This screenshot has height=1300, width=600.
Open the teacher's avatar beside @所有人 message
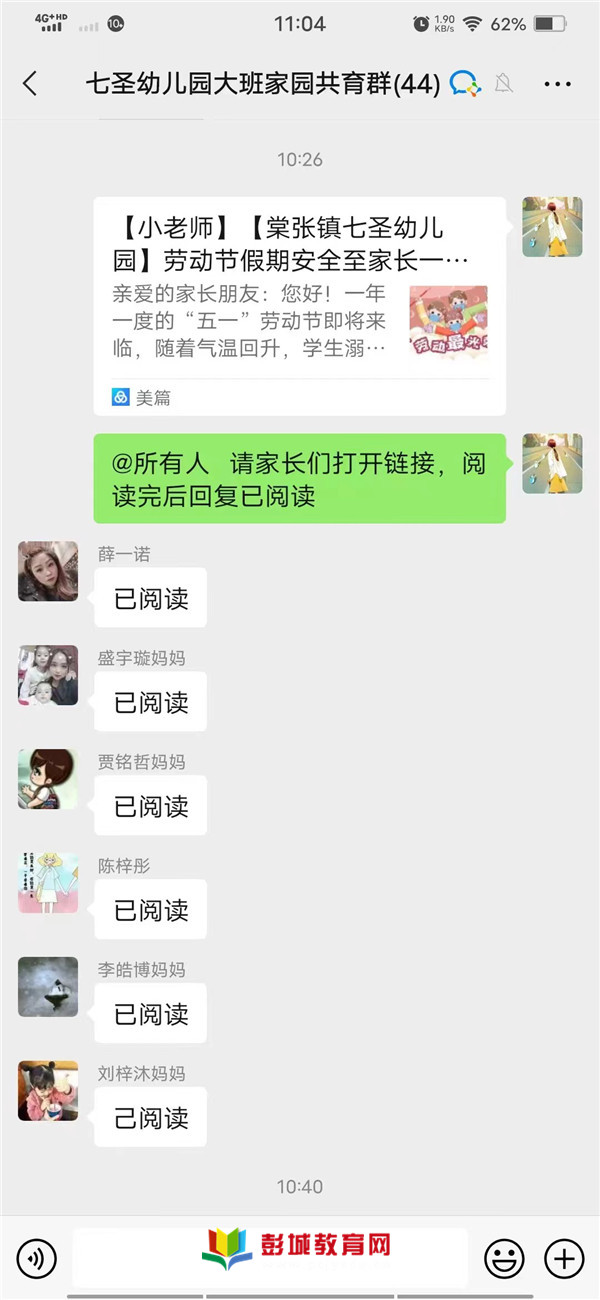pos(552,464)
